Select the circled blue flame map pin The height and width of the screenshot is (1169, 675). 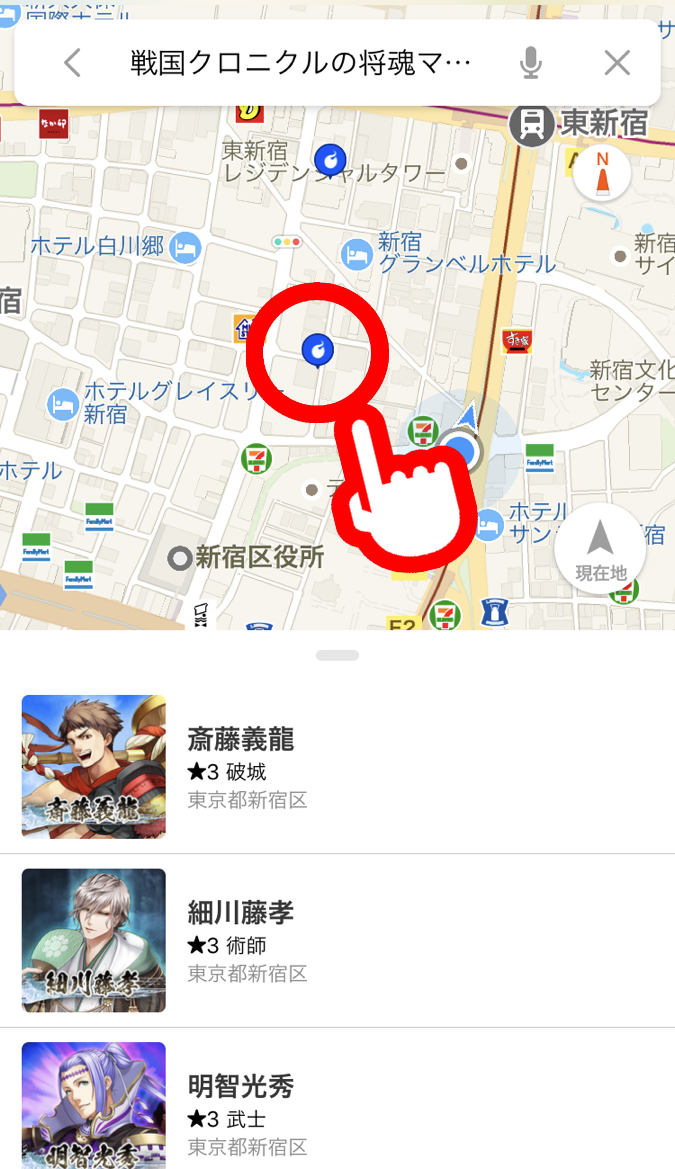click(x=318, y=350)
